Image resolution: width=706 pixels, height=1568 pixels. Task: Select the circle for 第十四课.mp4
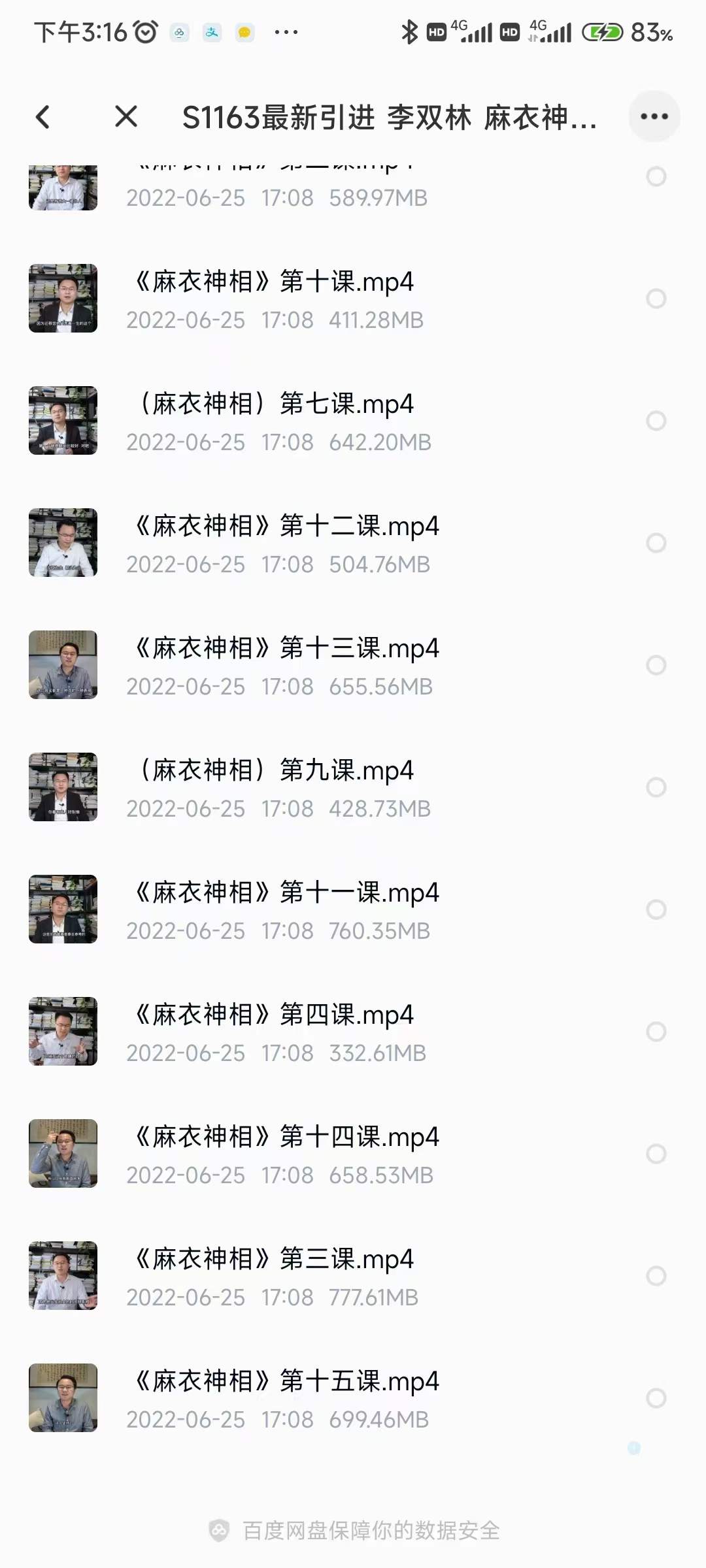click(x=656, y=1154)
